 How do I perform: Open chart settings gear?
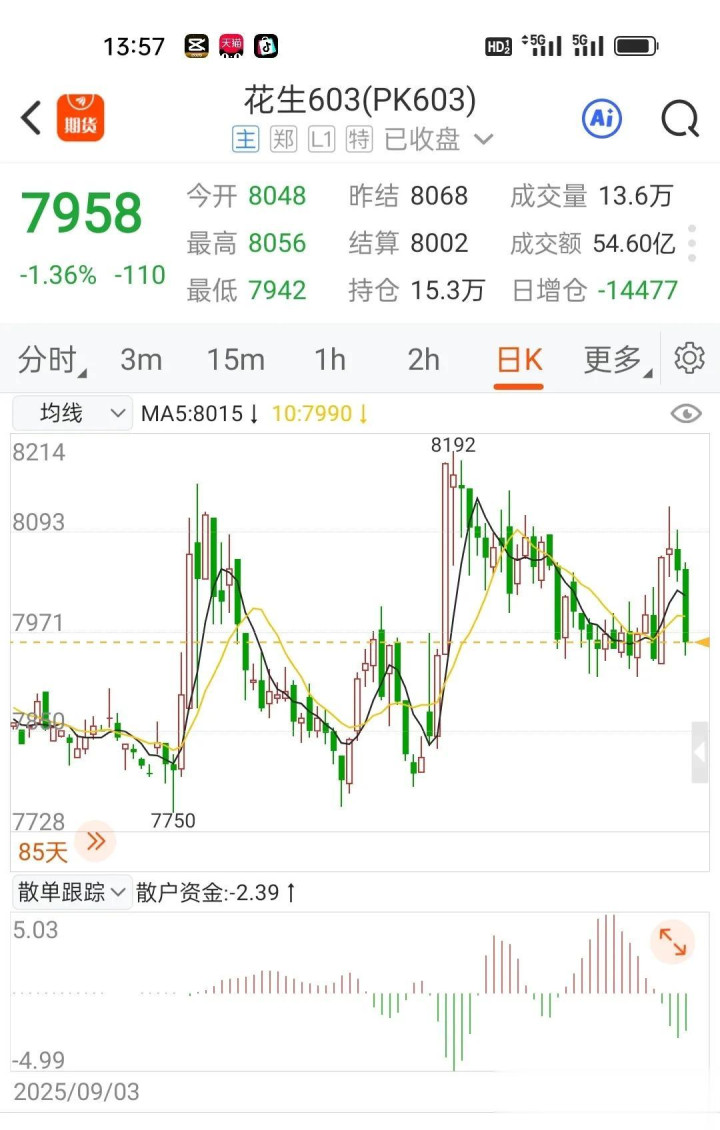(689, 358)
